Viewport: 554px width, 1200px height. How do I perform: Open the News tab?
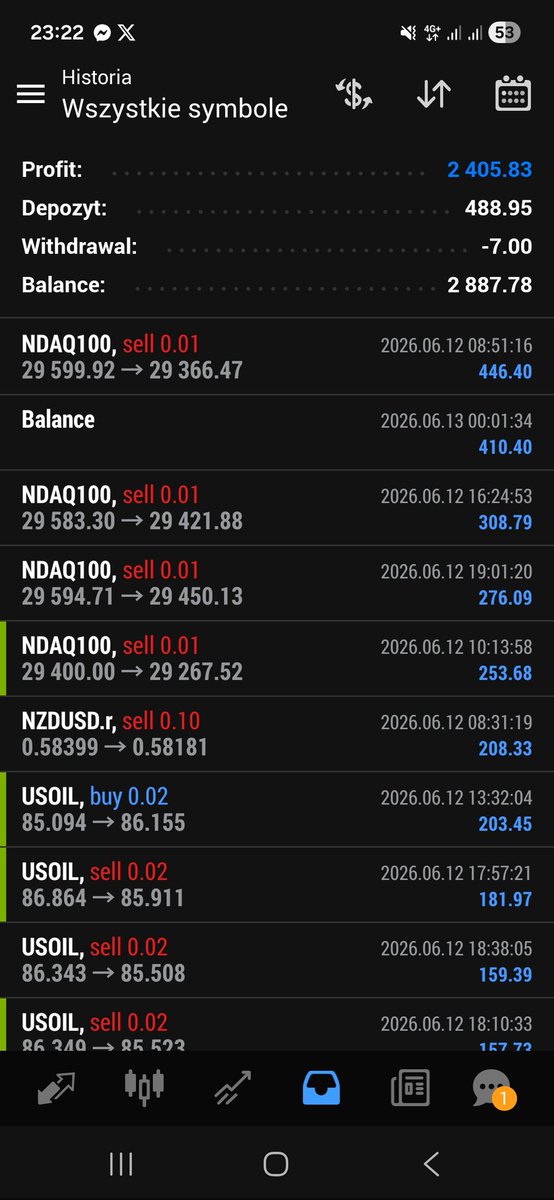pyautogui.click(x=410, y=1087)
